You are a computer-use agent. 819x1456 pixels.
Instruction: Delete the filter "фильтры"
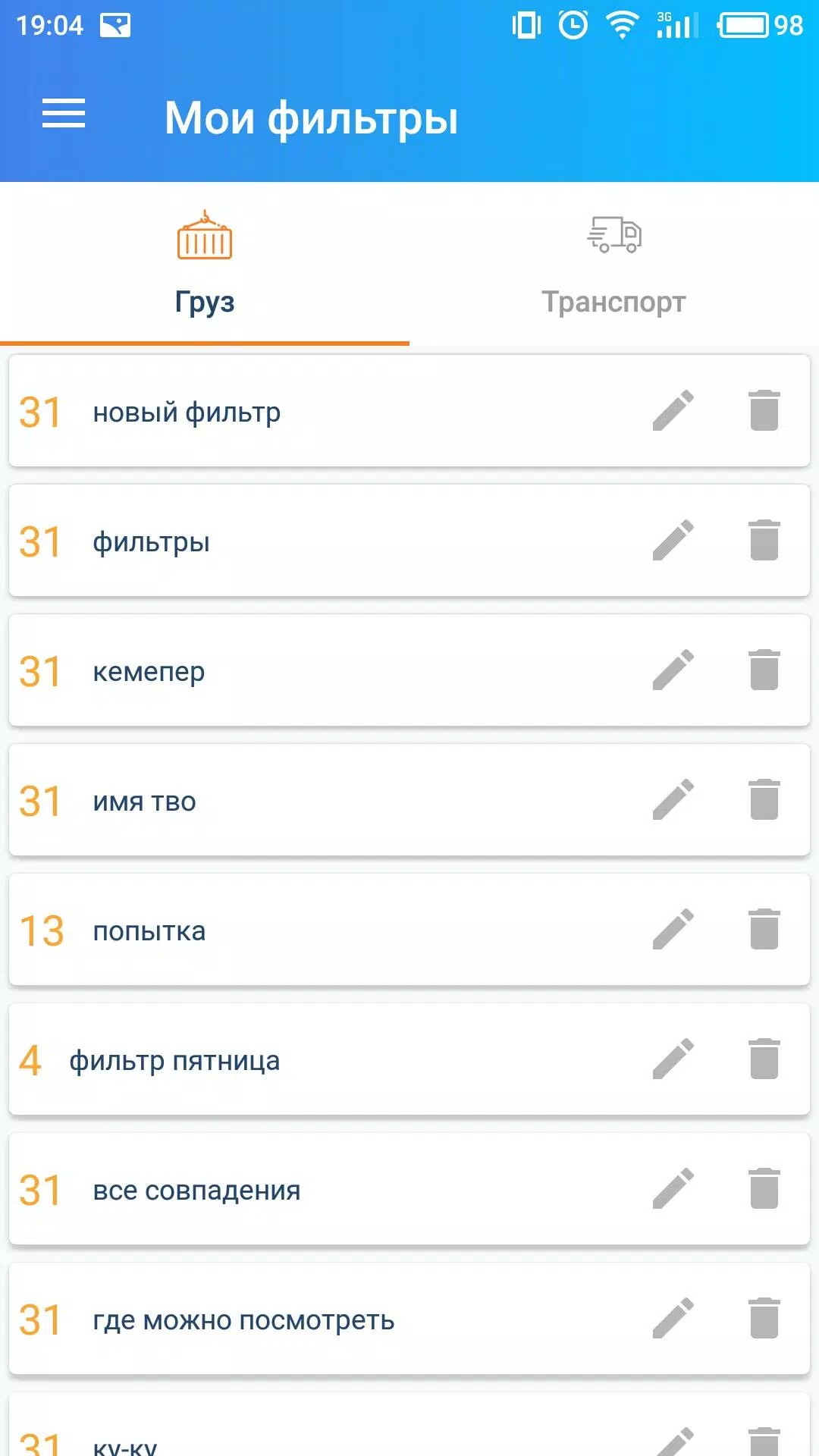(x=765, y=540)
